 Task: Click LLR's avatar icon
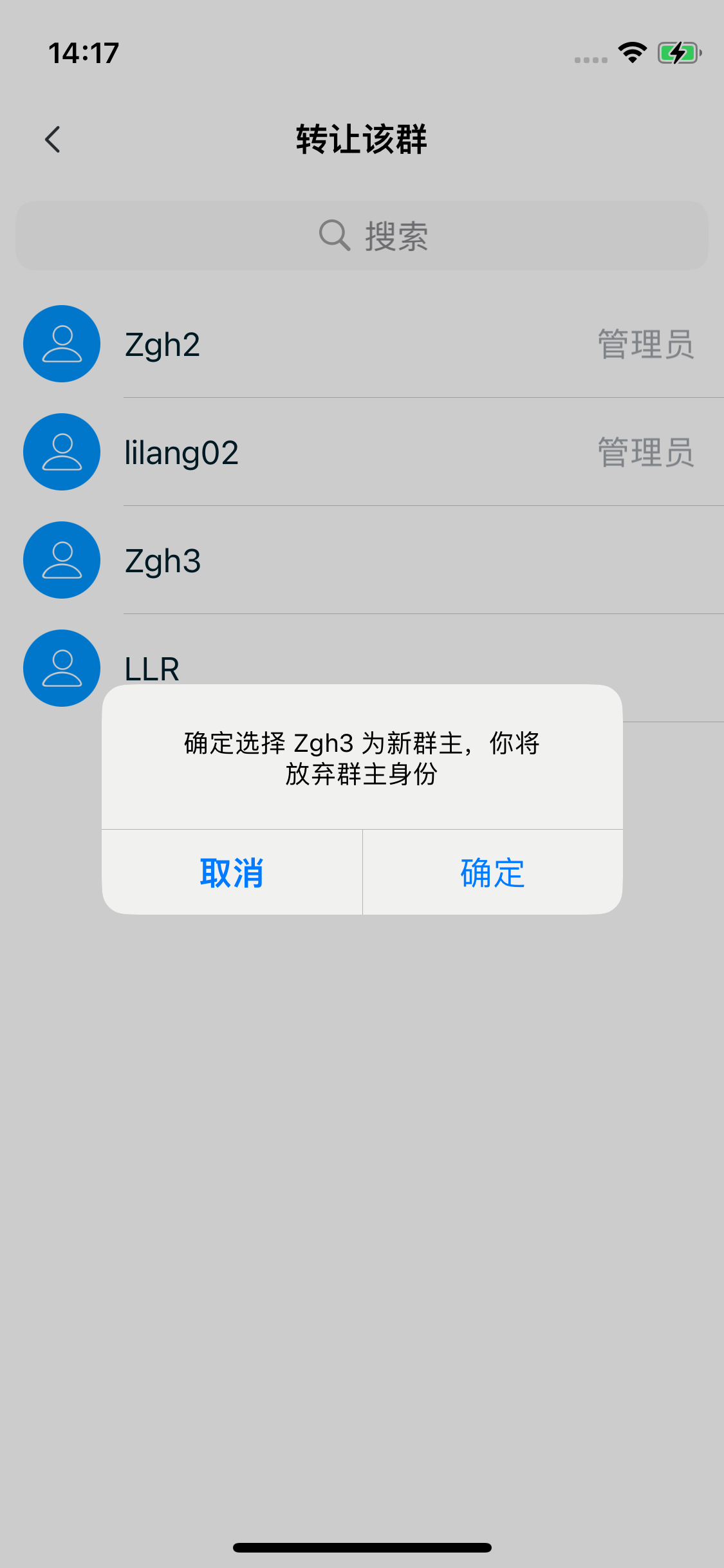[x=61, y=668]
